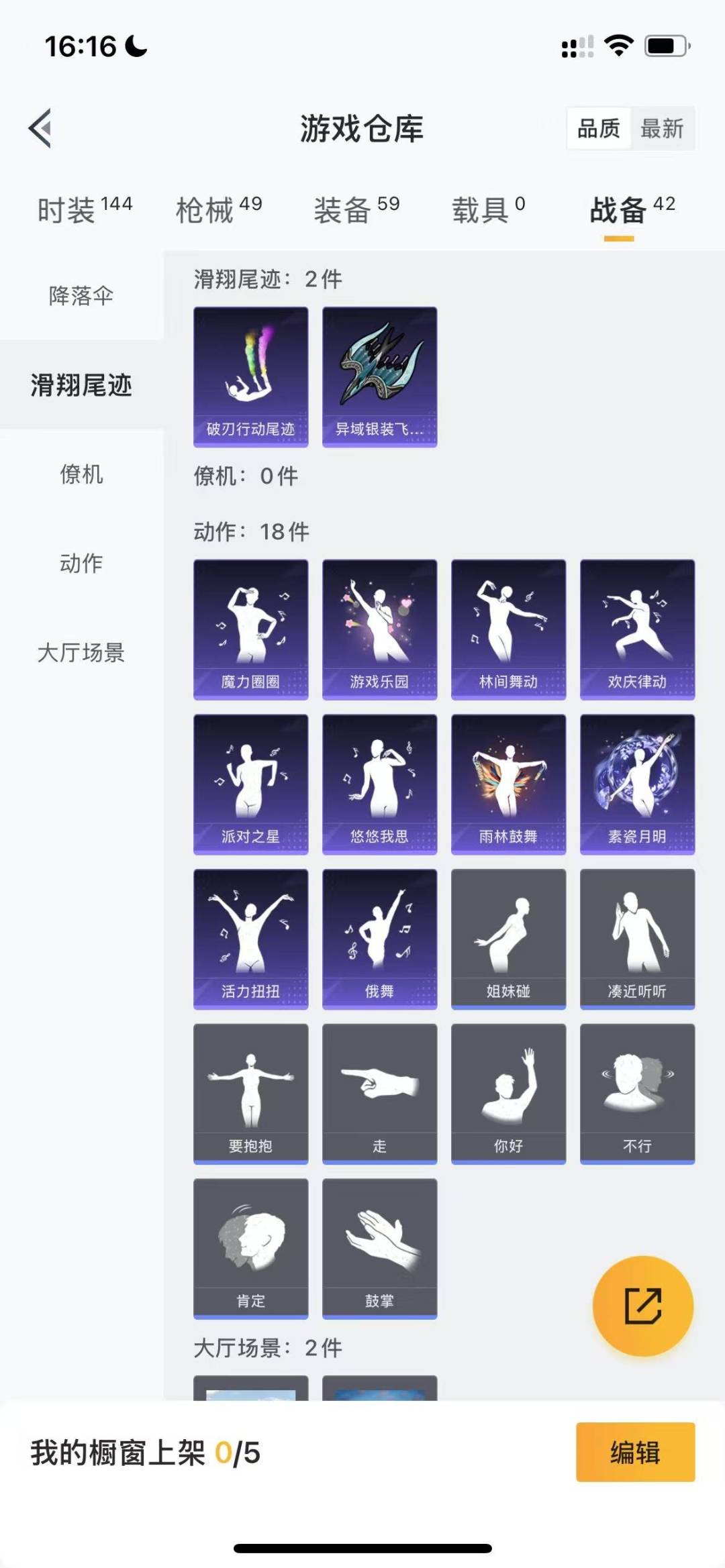
Task: Sort by 品质
Action: coord(599,128)
